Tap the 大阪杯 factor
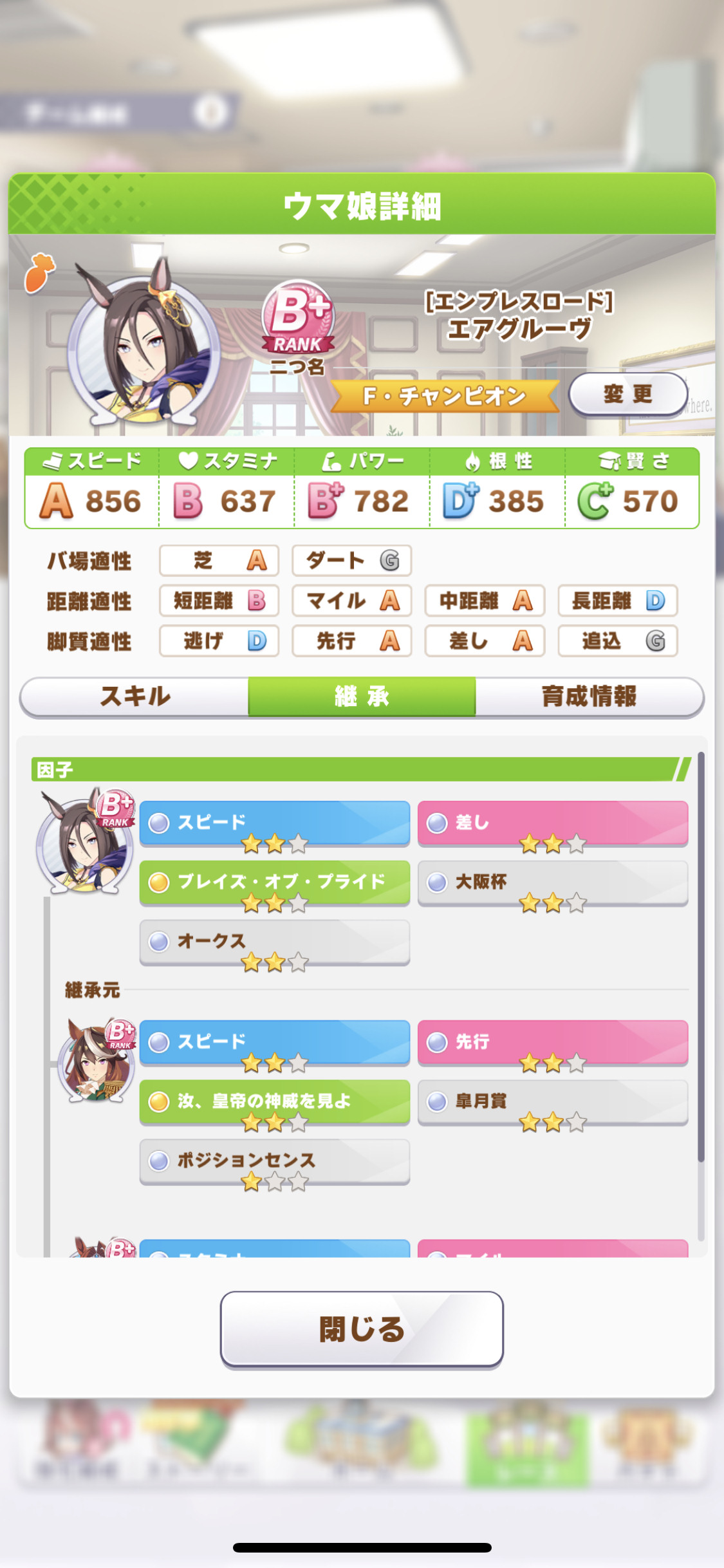The width and height of the screenshot is (724, 1568). point(553,882)
